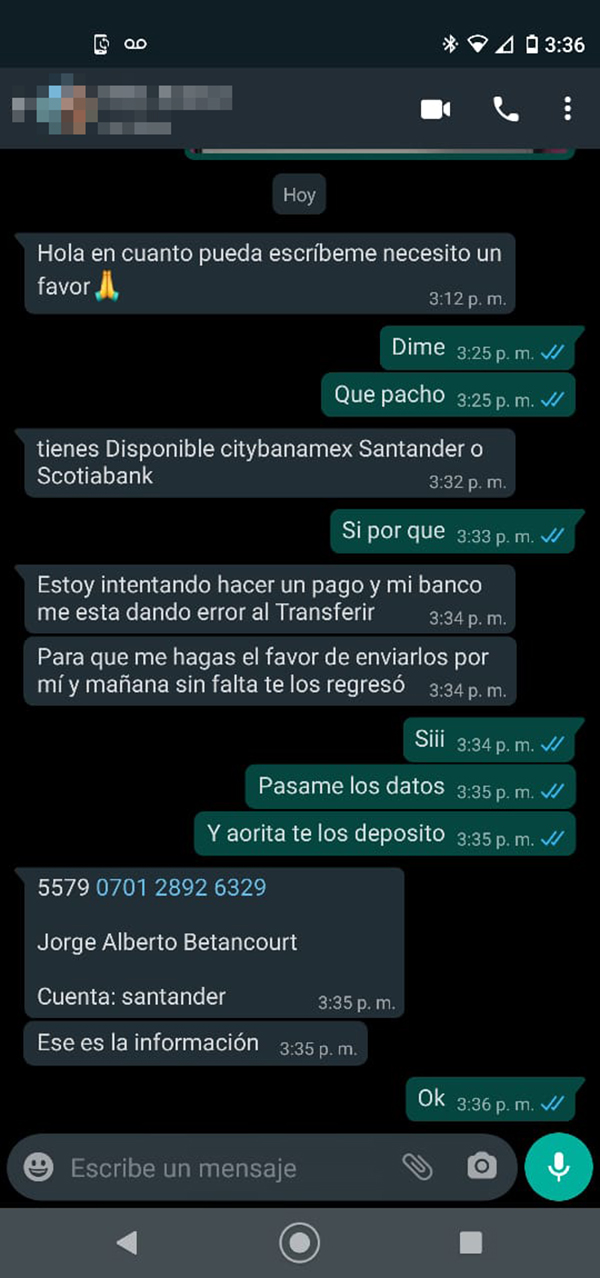Open the emoji picker
Image resolution: width=600 pixels, height=1278 pixels.
tap(38, 1166)
